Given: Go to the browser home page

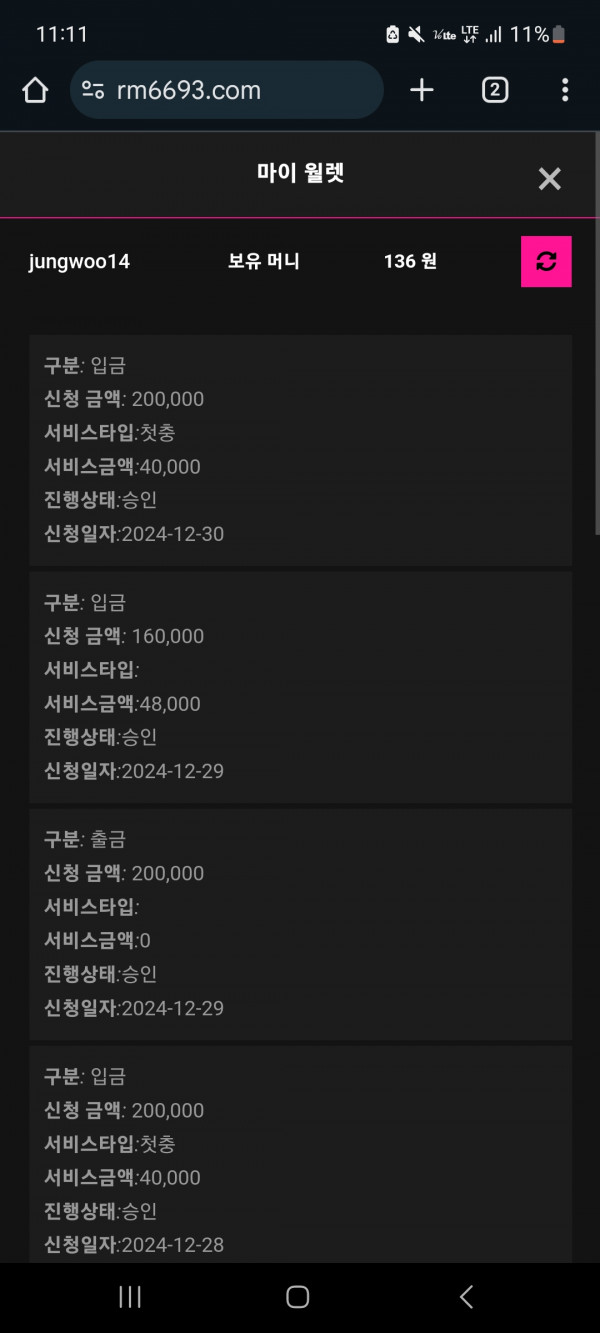Looking at the screenshot, I should point(35,90).
